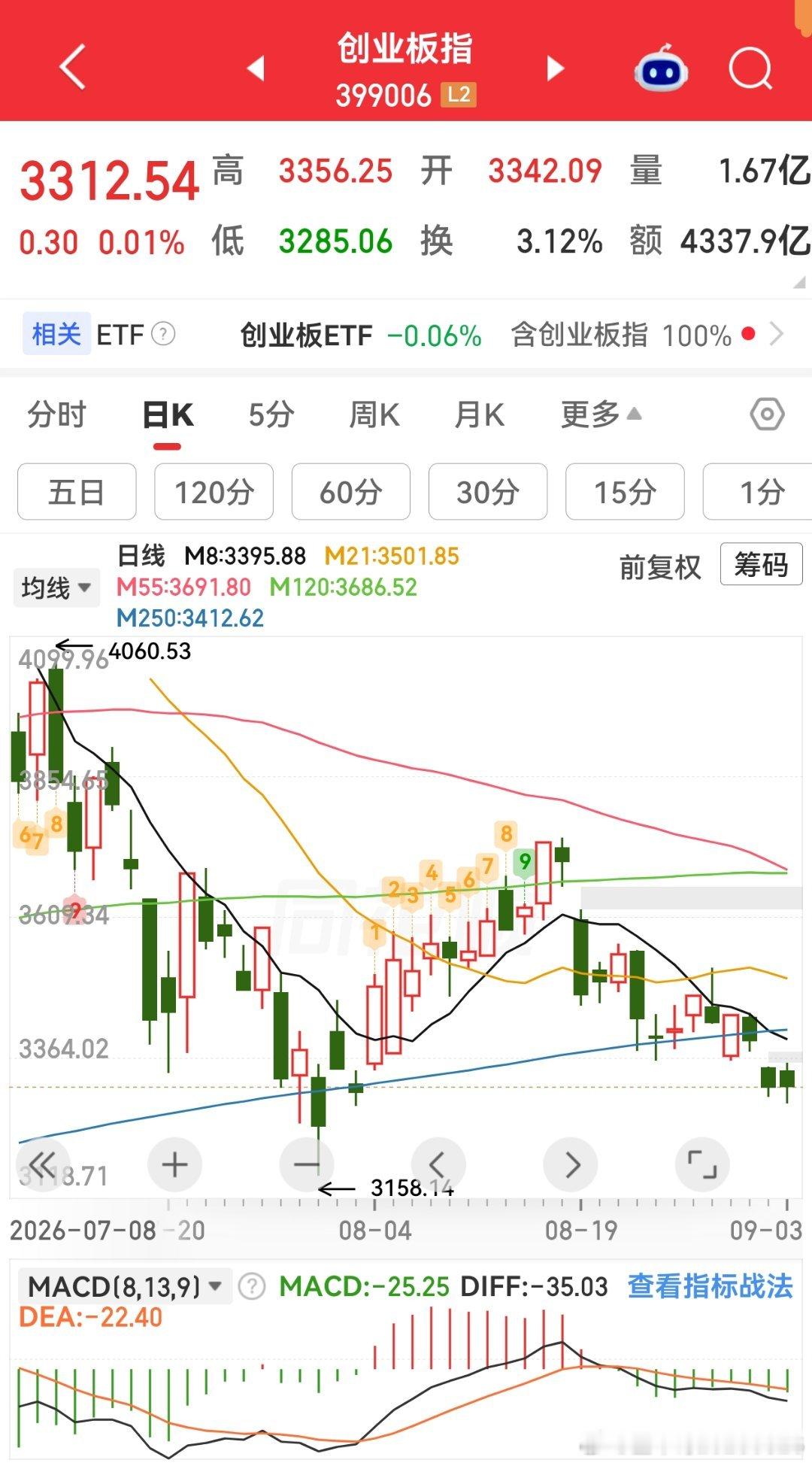Select the 五日 period button
This screenshot has width=812, height=1463.
(x=77, y=492)
